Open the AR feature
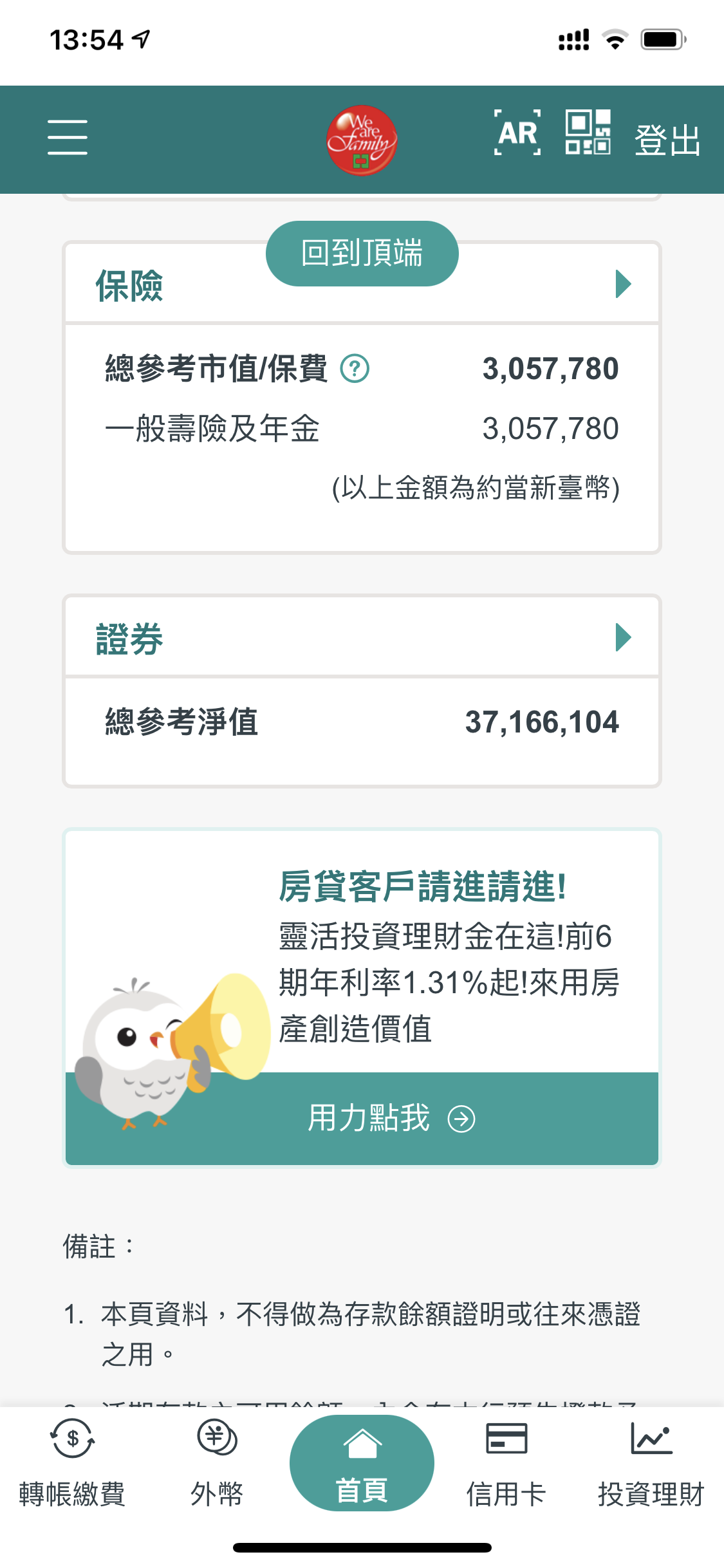This screenshot has height=1568, width=724. point(517,133)
